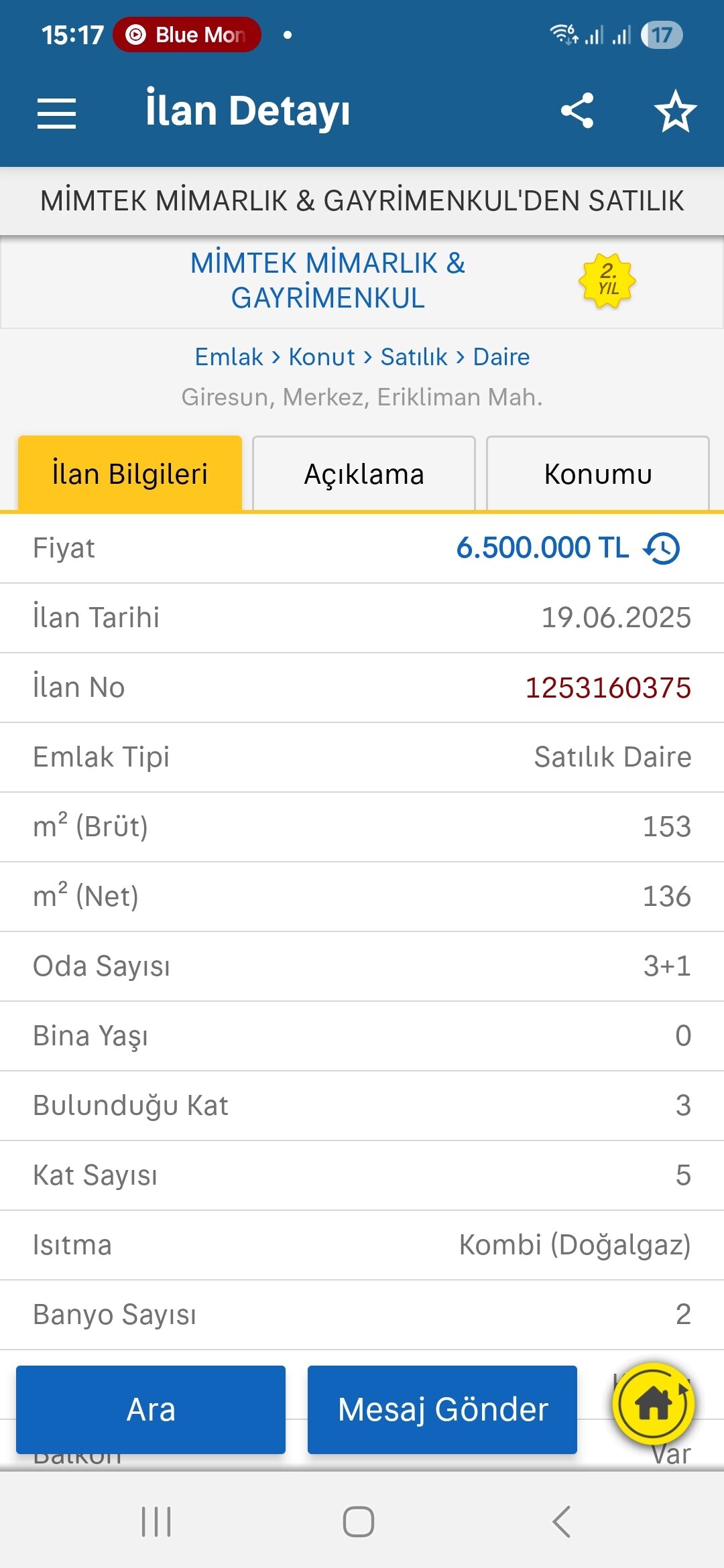Tap the yellow floating house button

click(x=654, y=1403)
